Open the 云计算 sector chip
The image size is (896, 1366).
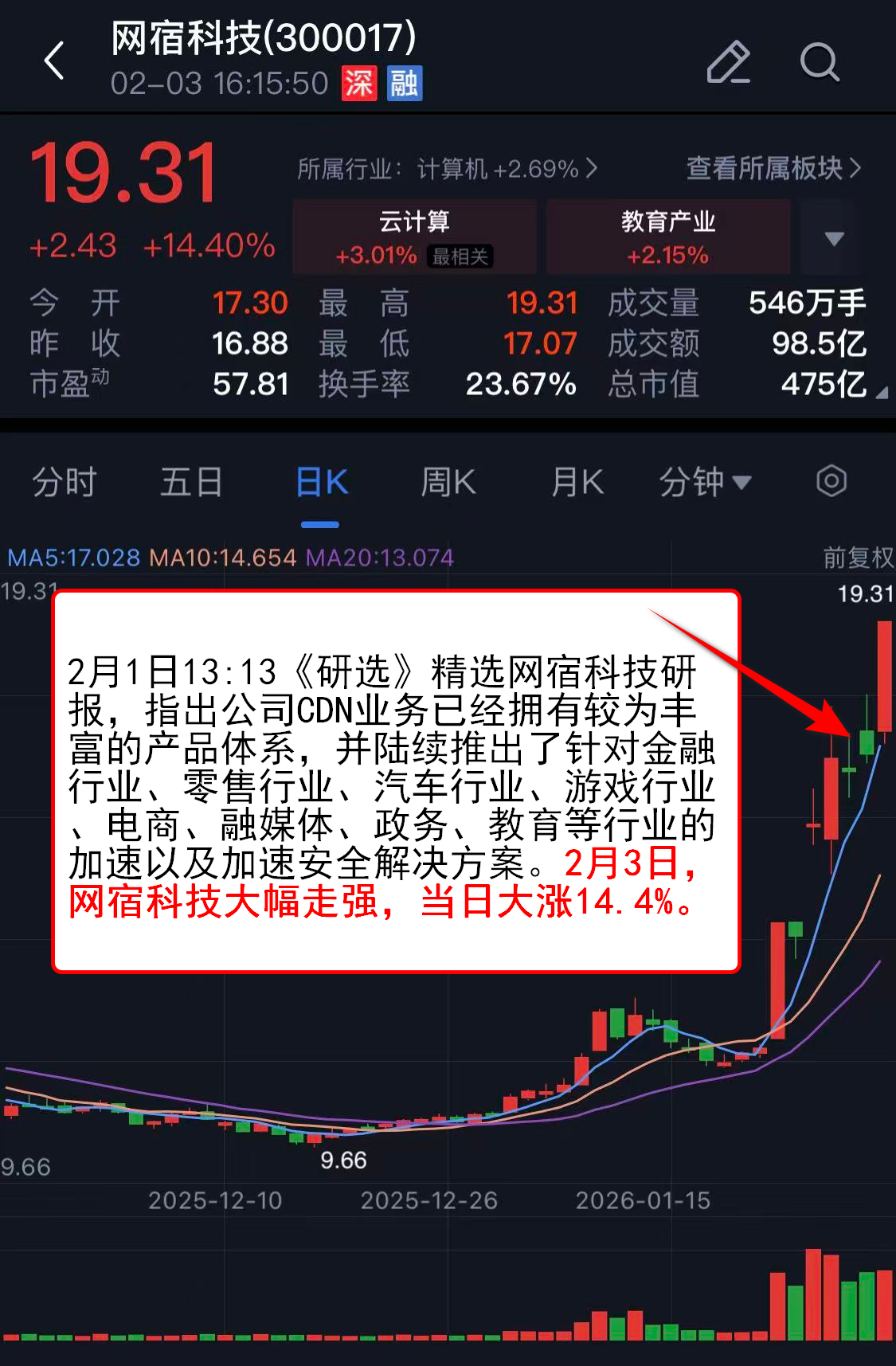[x=414, y=237]
